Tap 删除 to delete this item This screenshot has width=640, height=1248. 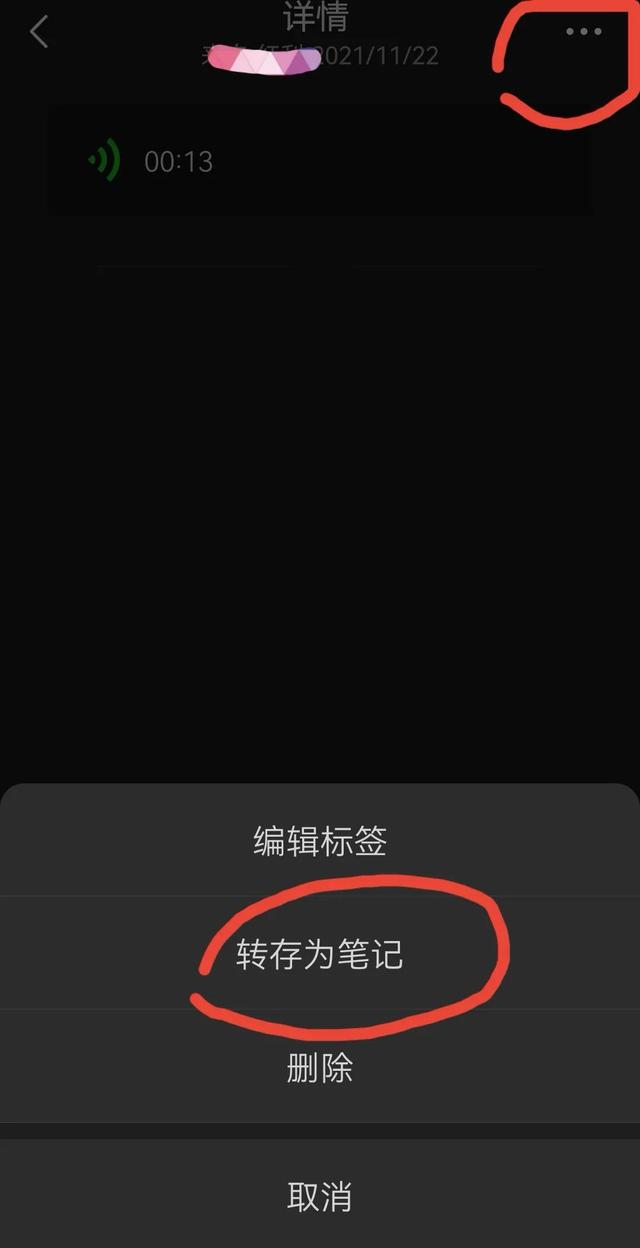pyautogui.click(x=320, y=1068)
